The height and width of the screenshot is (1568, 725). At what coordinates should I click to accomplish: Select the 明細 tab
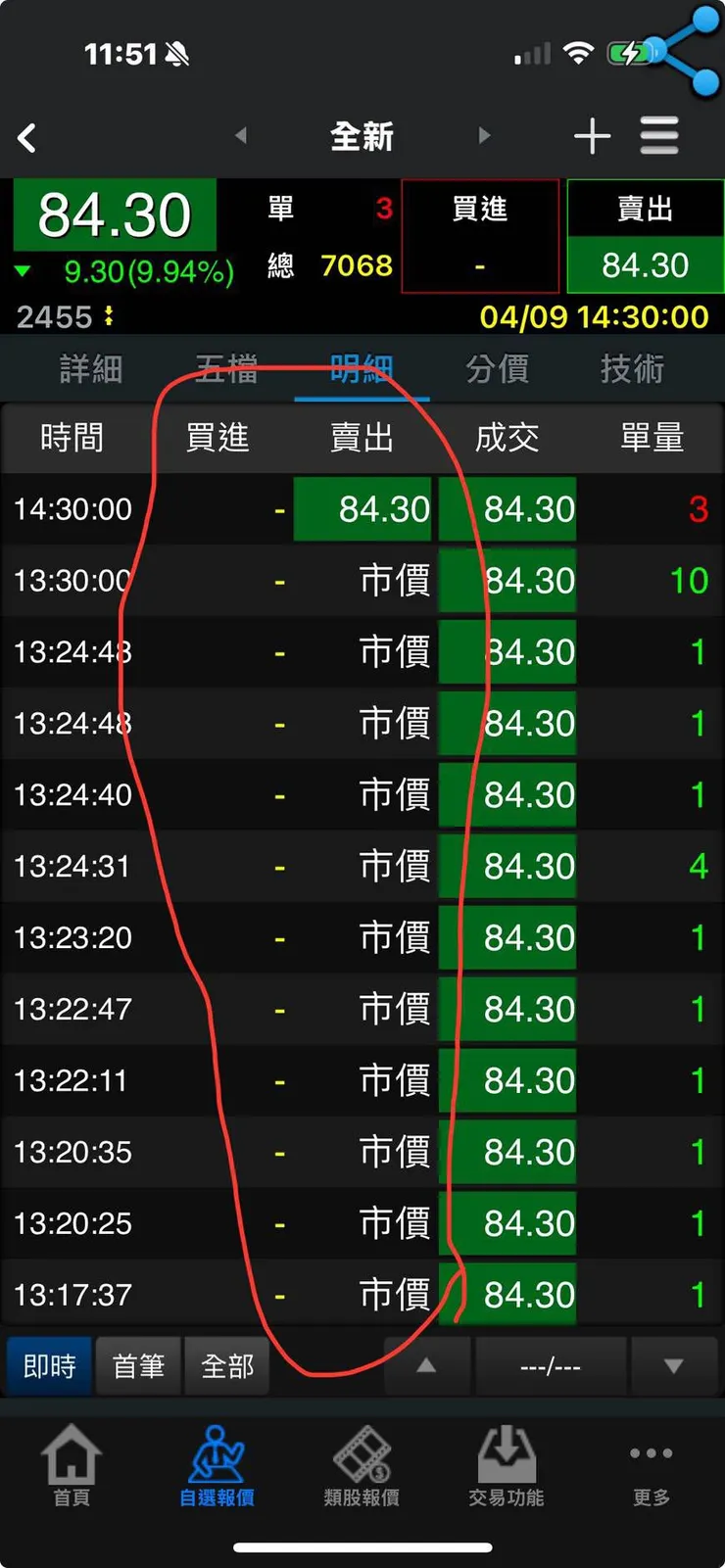[362, 369]
